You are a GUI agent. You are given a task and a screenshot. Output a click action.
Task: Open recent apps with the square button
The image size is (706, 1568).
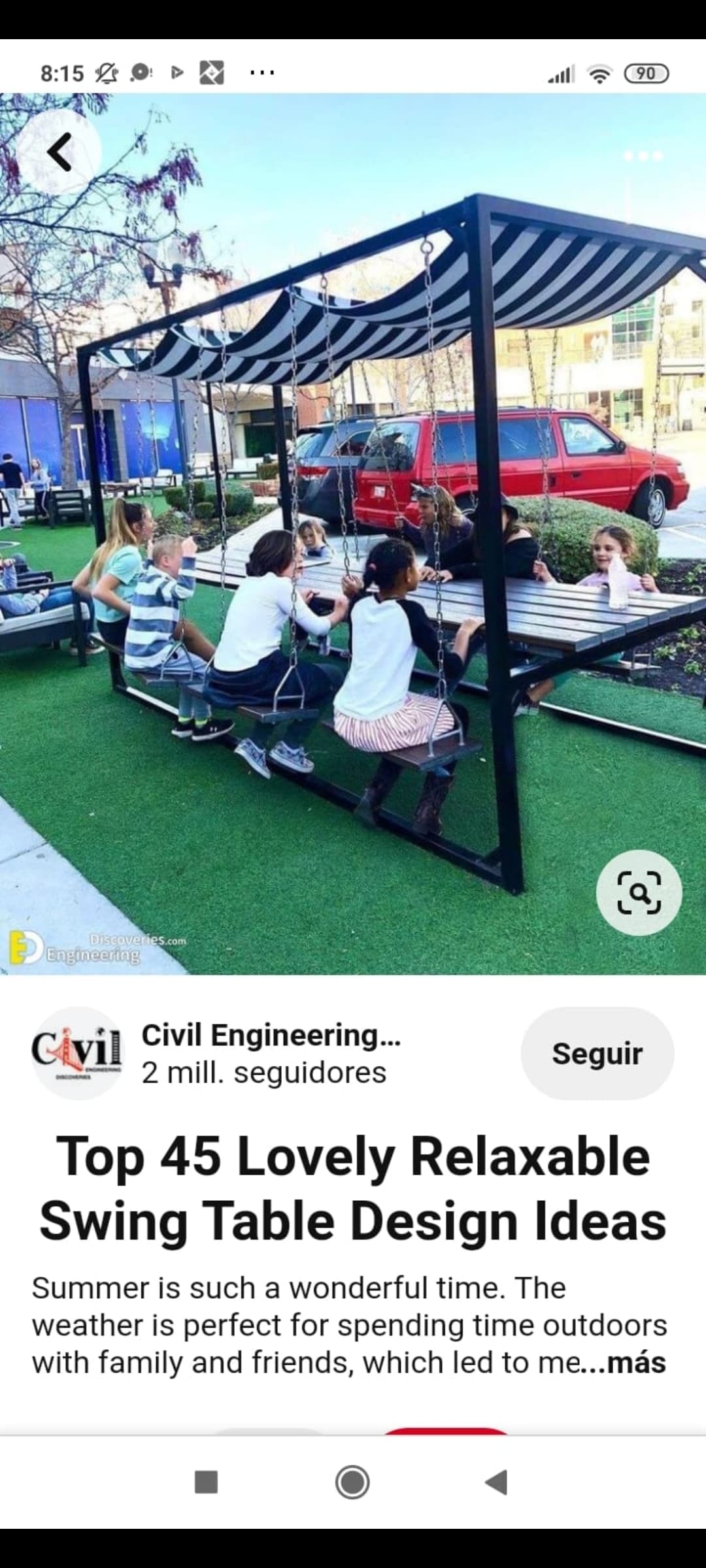coord(207,1482)
